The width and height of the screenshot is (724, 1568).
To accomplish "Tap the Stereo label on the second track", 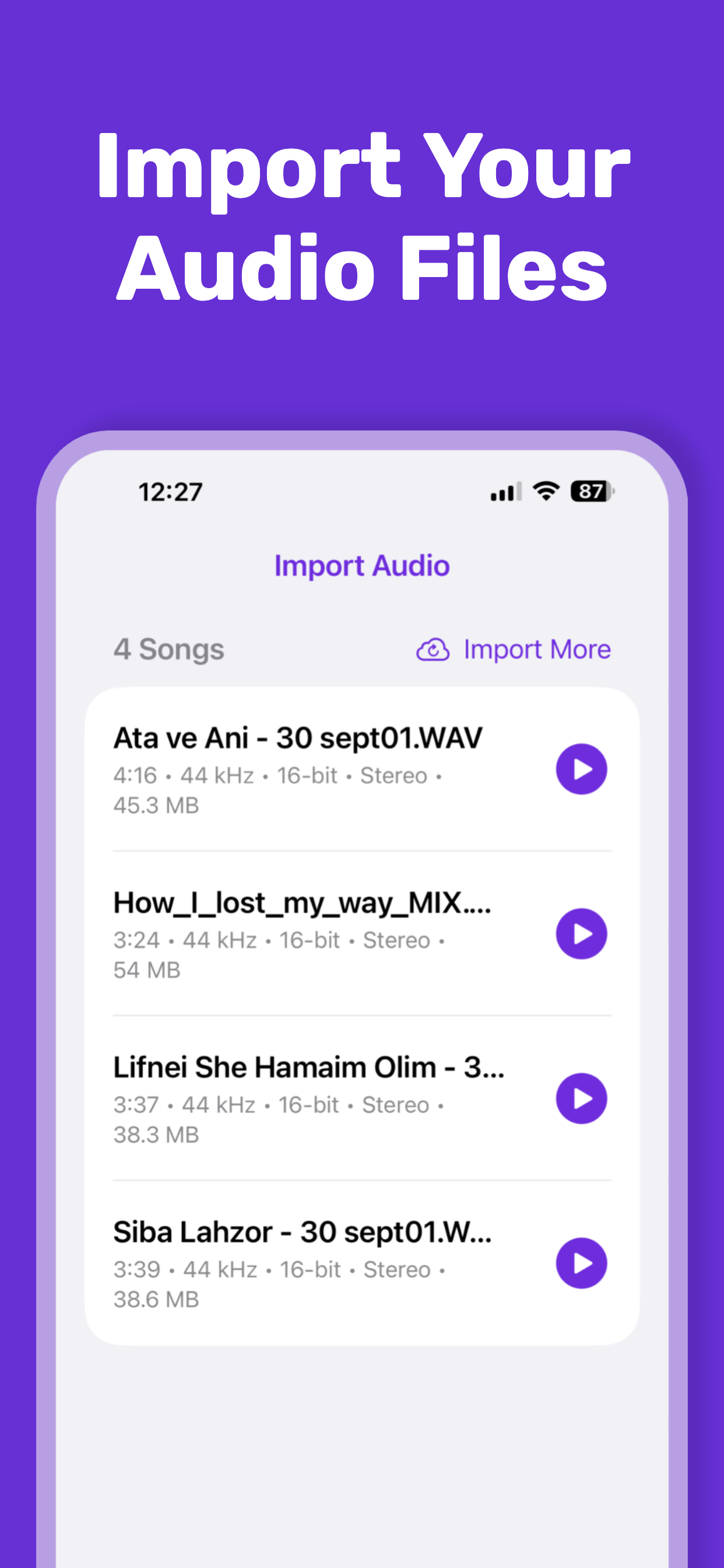I will point(394,940).
